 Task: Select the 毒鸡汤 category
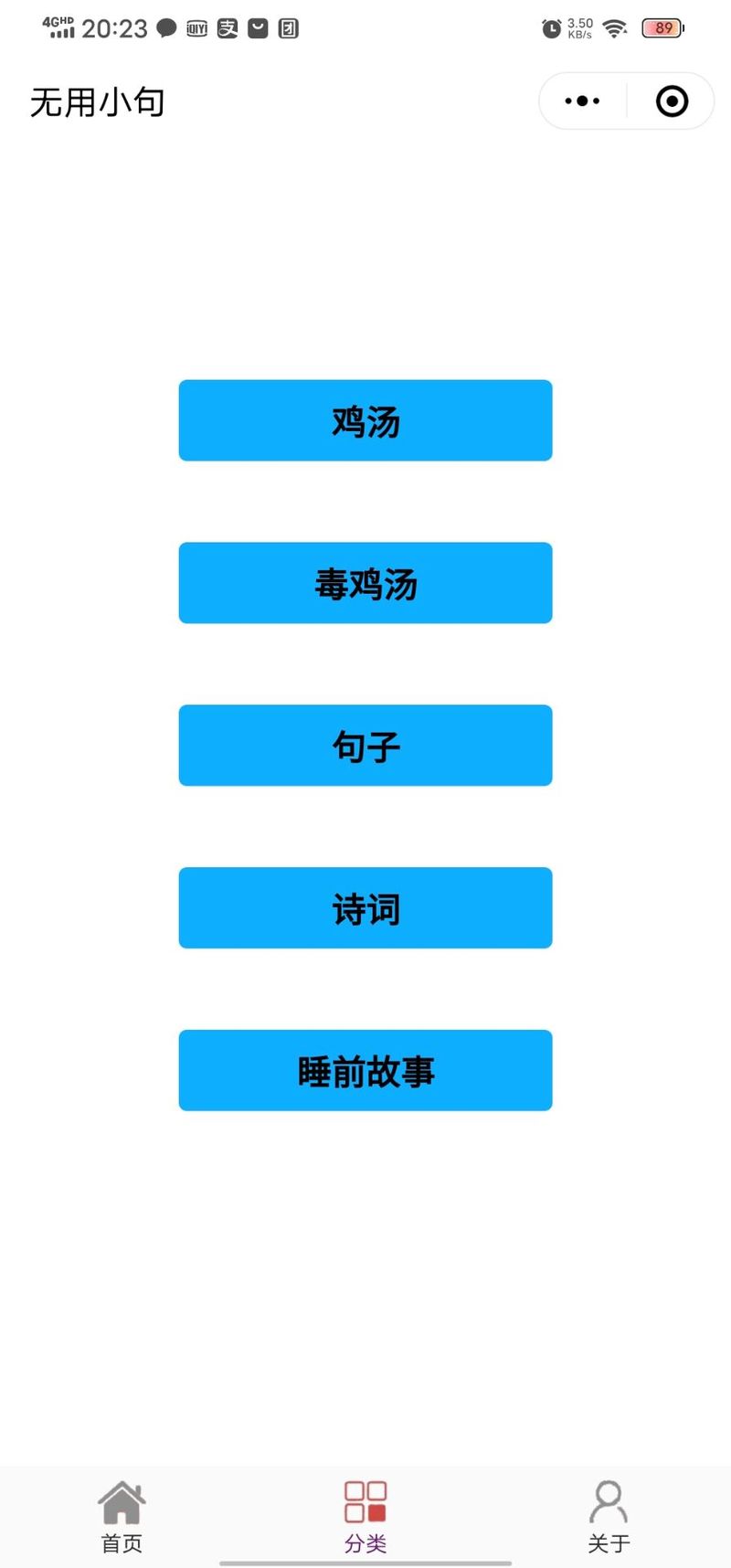[365, 583]
